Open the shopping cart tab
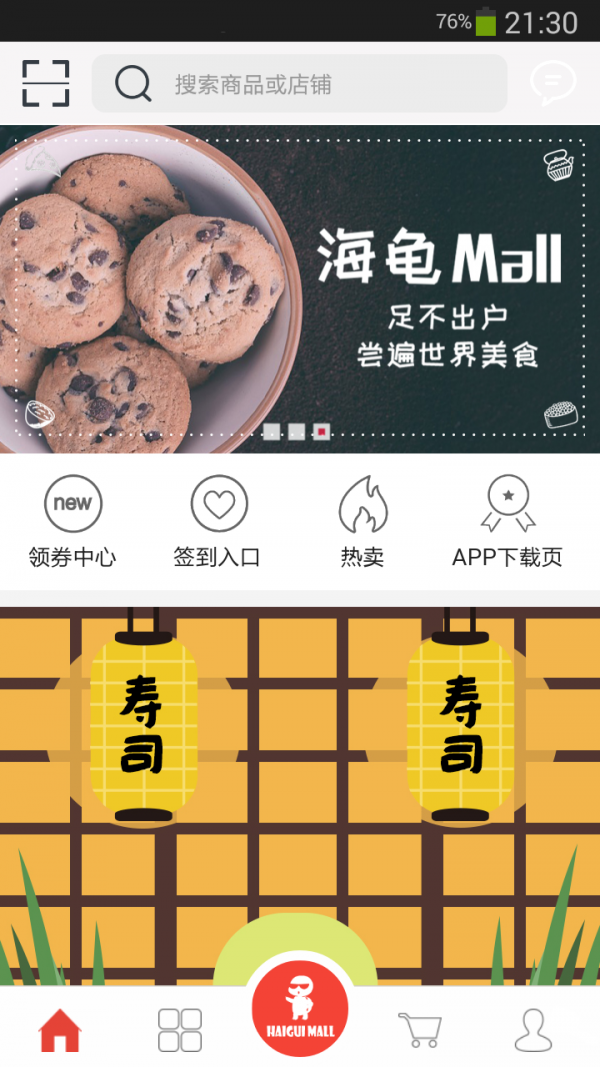Screen dimensions: 600x1067 (x=420, y=1030)
